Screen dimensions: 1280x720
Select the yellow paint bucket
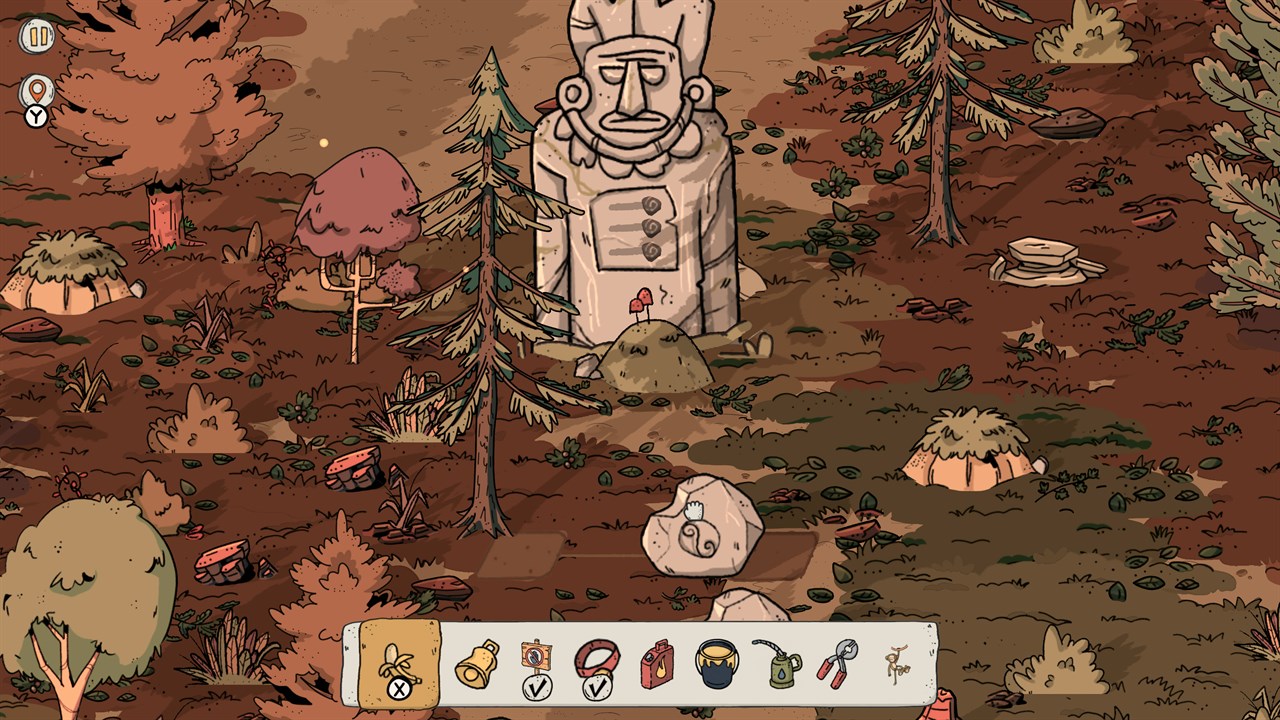coord(717,664)
